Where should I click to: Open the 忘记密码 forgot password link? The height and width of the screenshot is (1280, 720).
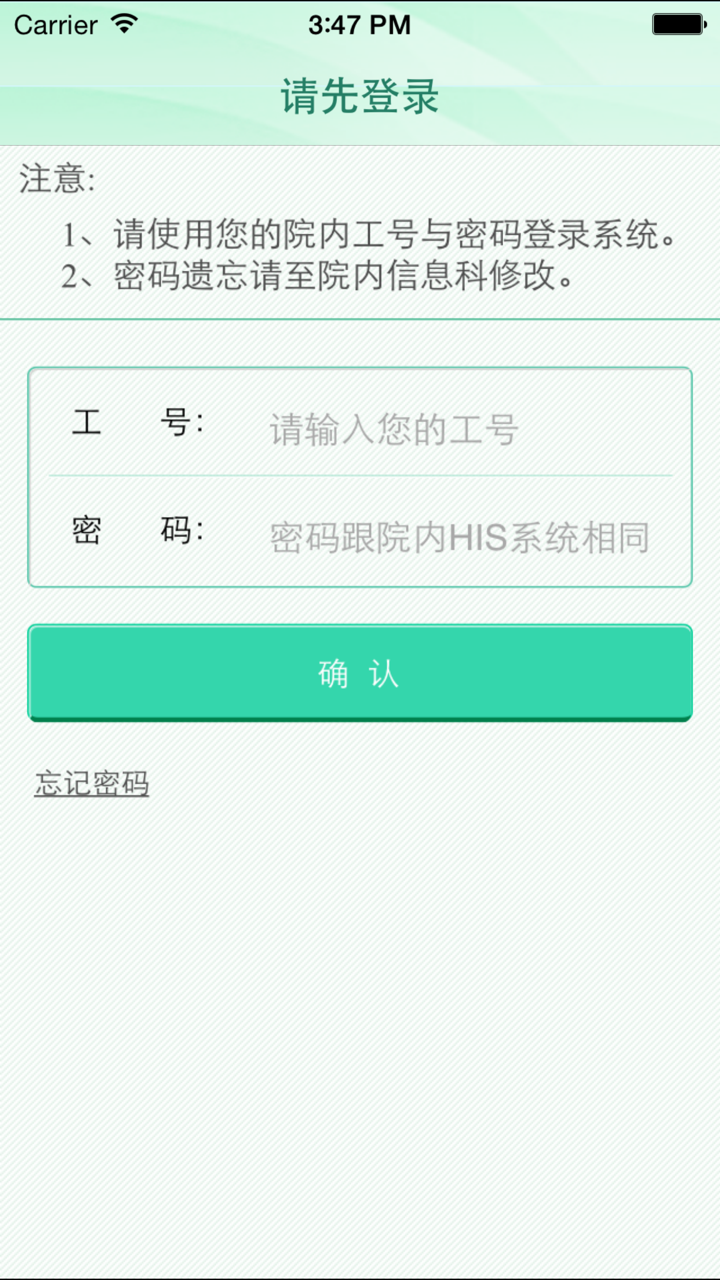tap(91, 784)
